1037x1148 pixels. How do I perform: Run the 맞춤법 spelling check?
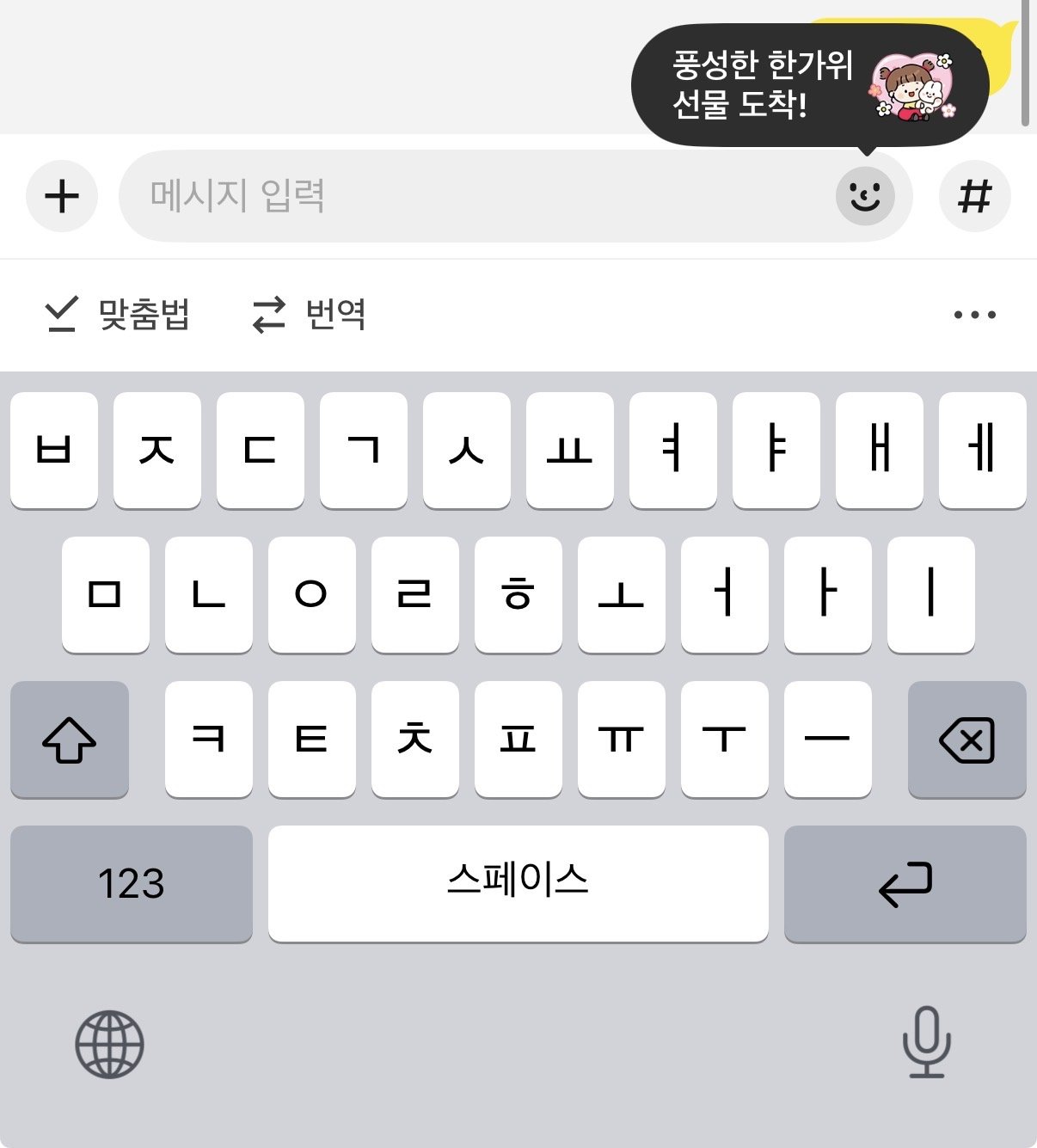pyautogui.click(x=118, y=315)
